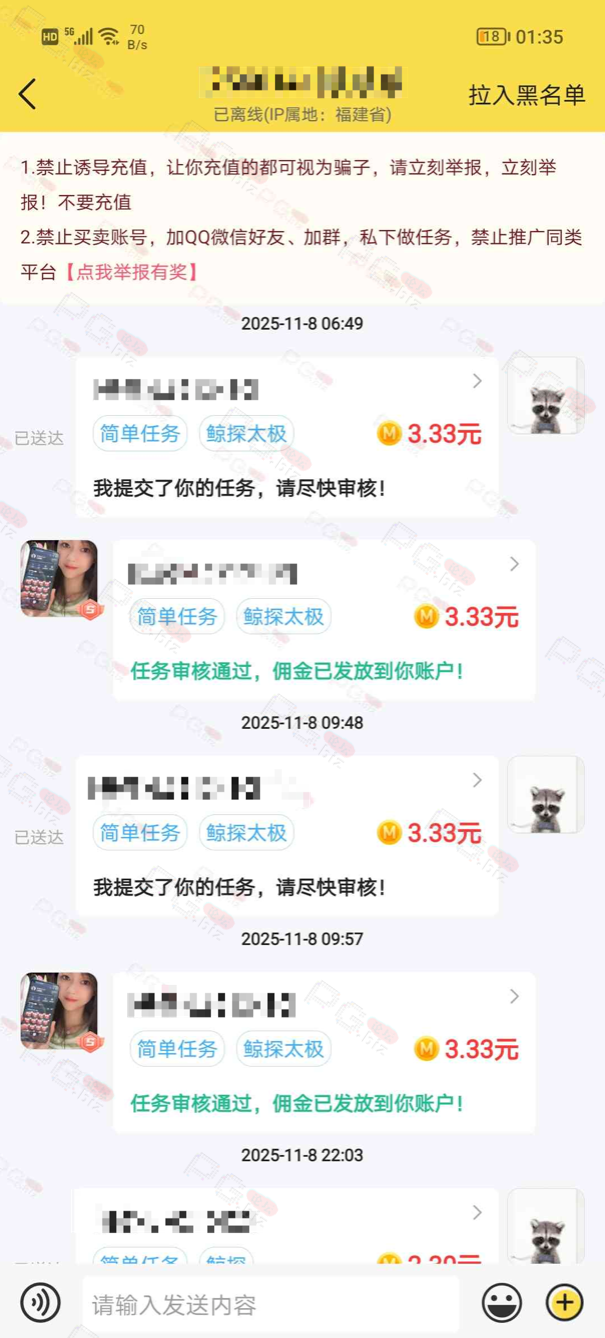This screenshot has height=1338, width=605.
Task: View the girl avatar's profile at 09:57
Action: (x=59, y=1011)
